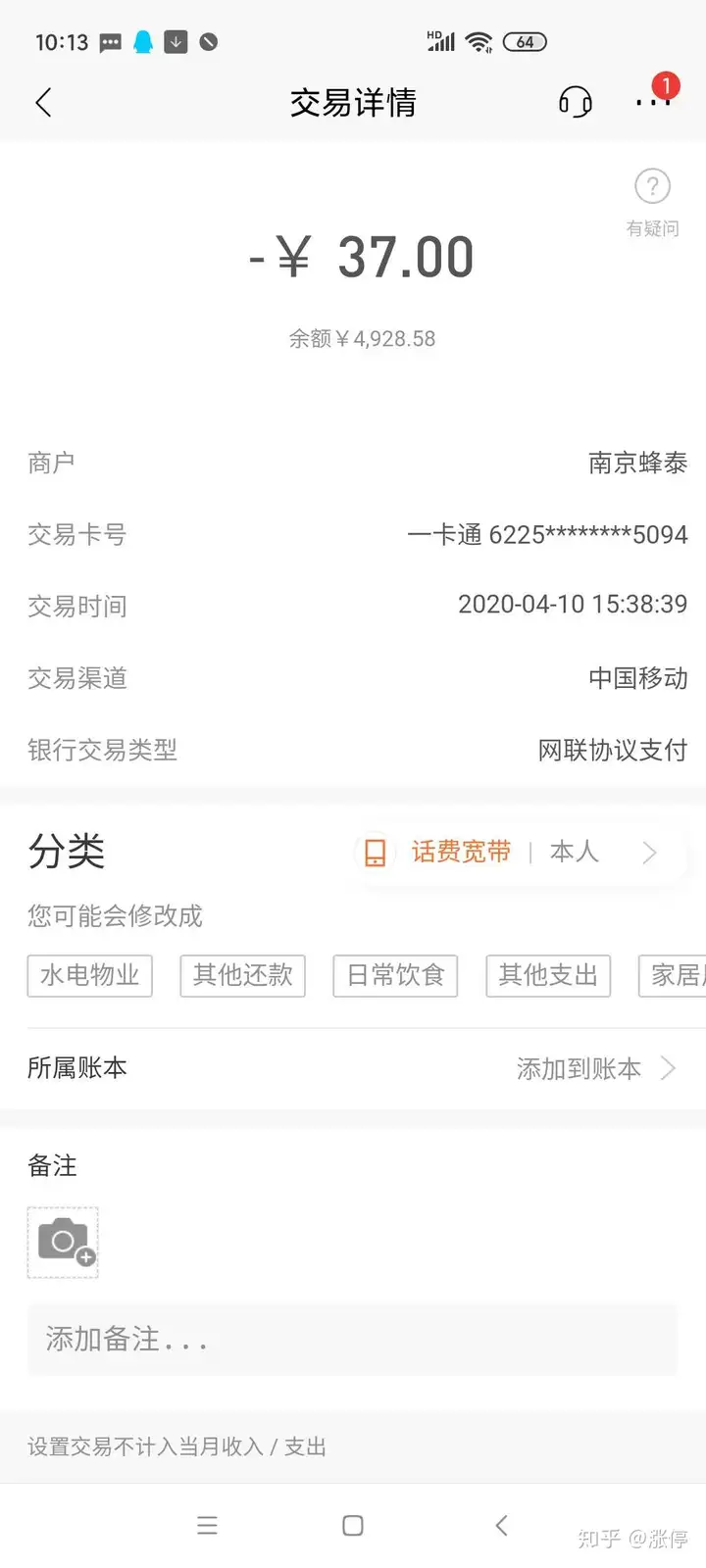Choose the 日常饮食 category chip
Viewport: 706px width, 1568px height.
(395, 975)
